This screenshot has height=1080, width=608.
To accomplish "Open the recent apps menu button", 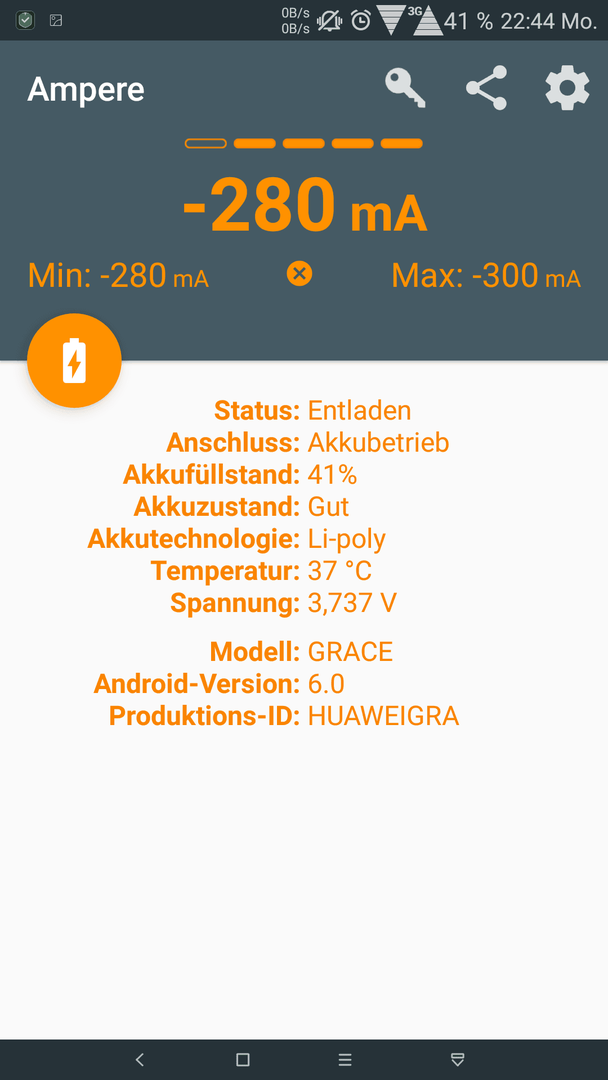I will 345,1059.
